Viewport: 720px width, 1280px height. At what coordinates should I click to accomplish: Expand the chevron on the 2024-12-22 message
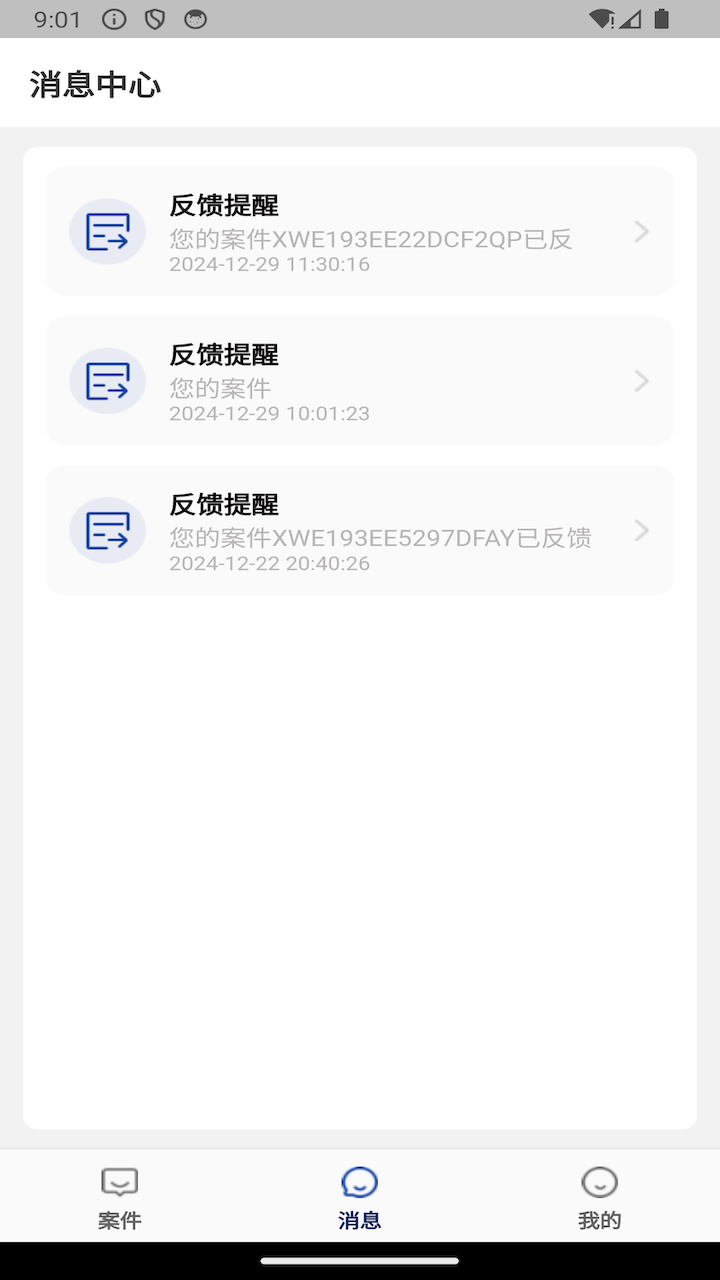click(x=641, y=531)
